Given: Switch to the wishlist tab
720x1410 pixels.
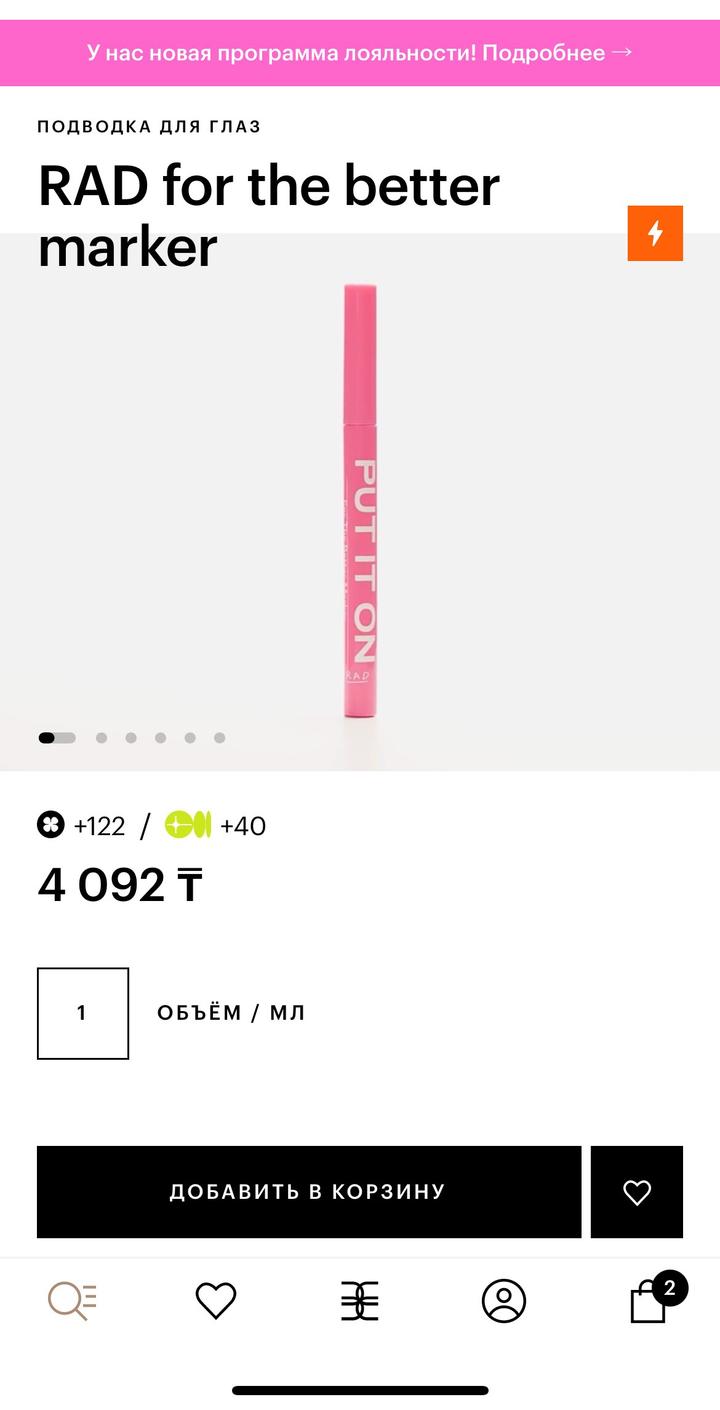Looking at the screenshot, I should tap(215, 1300).
